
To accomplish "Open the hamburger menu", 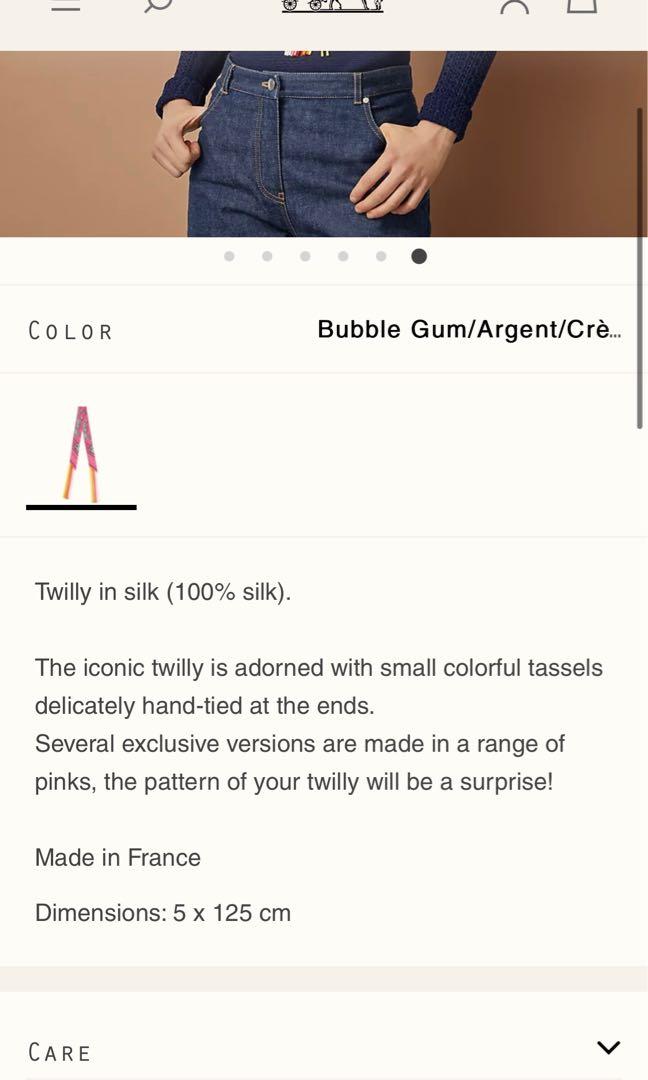I will [66, 5].
